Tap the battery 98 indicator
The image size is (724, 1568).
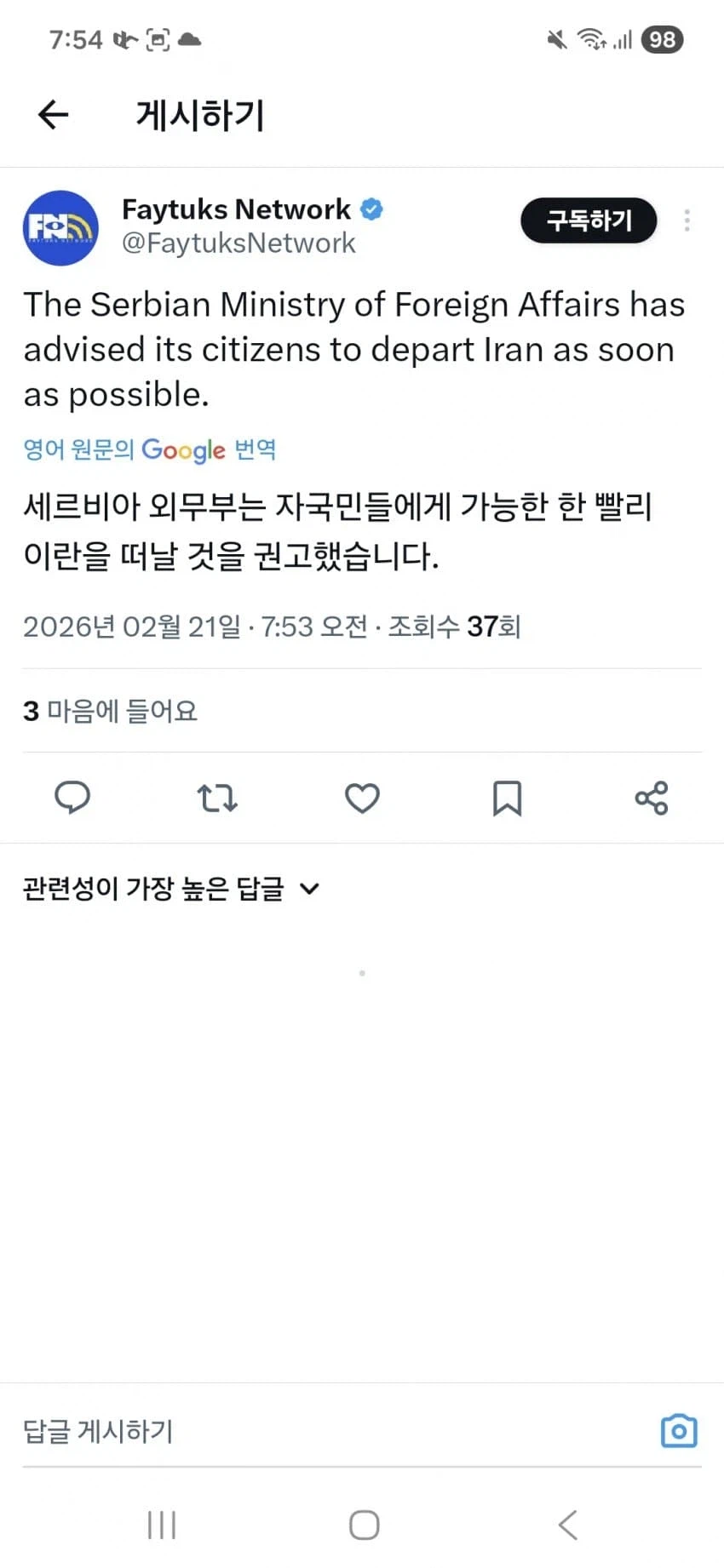(x=662, y=39)
